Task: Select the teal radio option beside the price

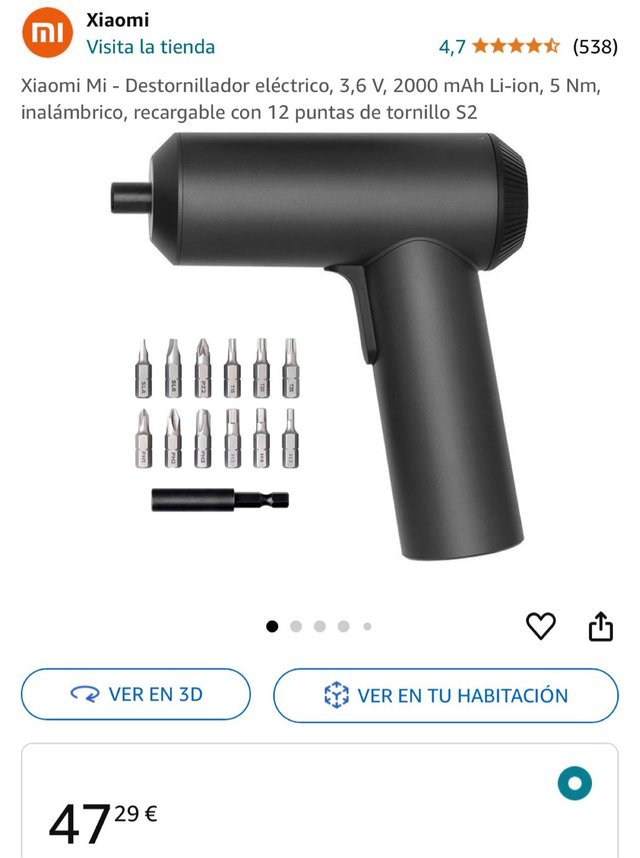Action: click(574, 784)
